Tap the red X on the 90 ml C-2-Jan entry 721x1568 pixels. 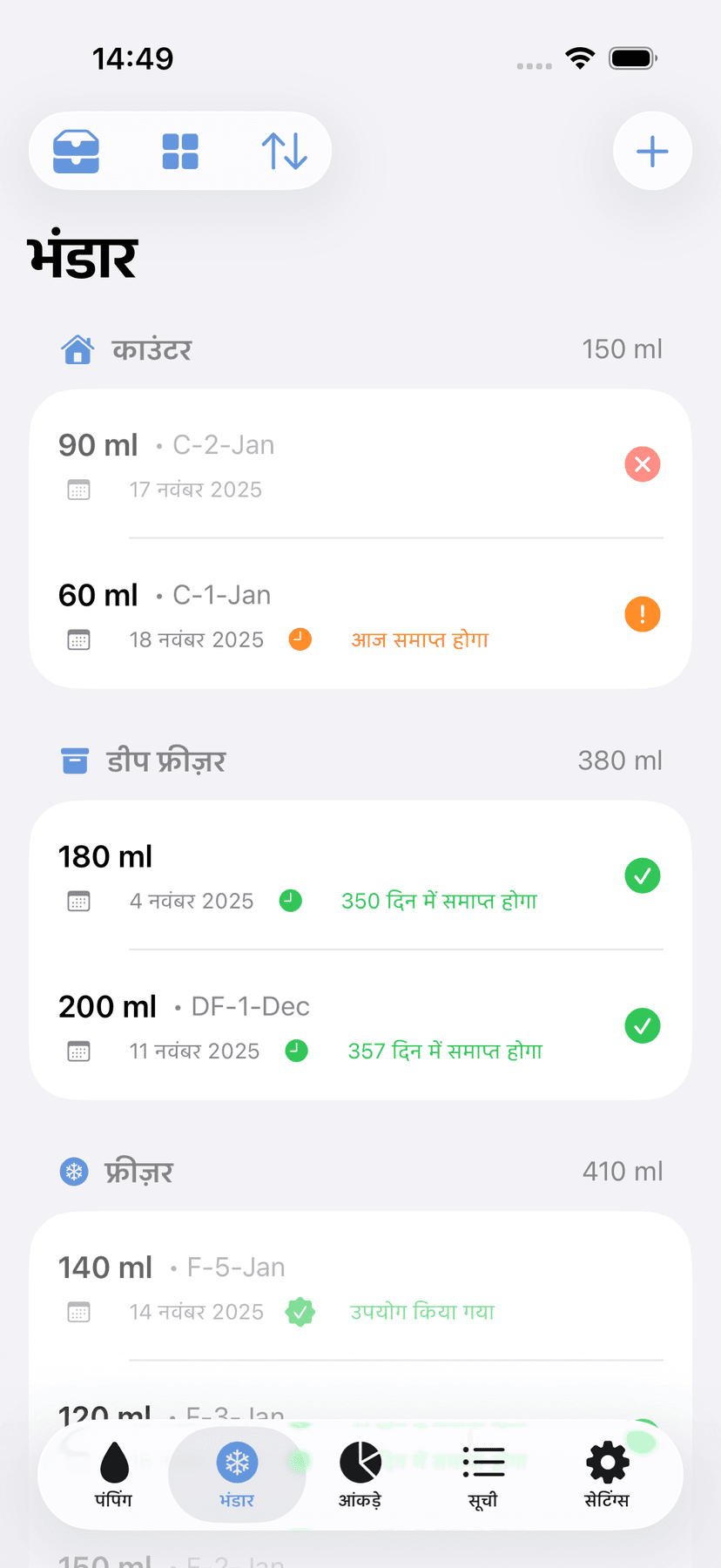click(643, 463)
